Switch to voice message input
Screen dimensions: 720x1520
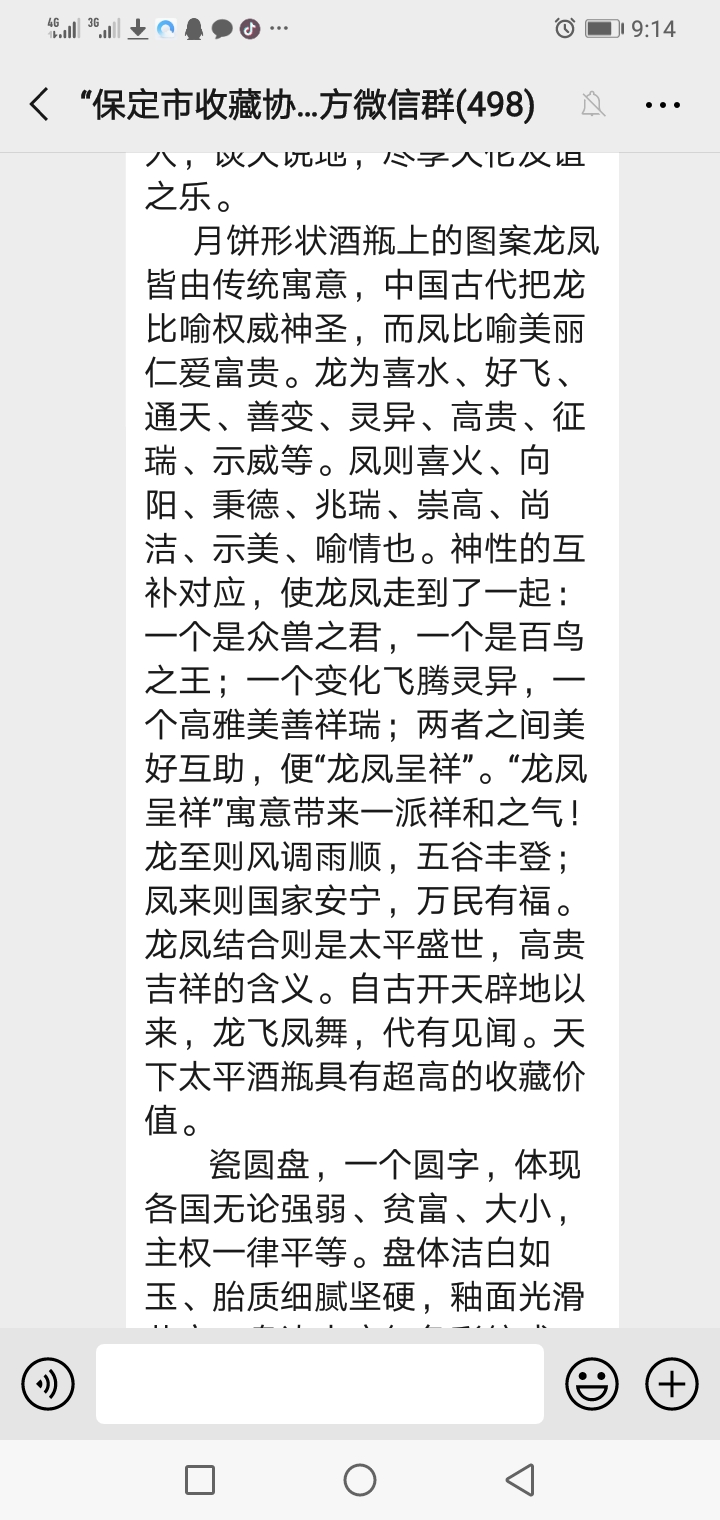[47, 1384]
